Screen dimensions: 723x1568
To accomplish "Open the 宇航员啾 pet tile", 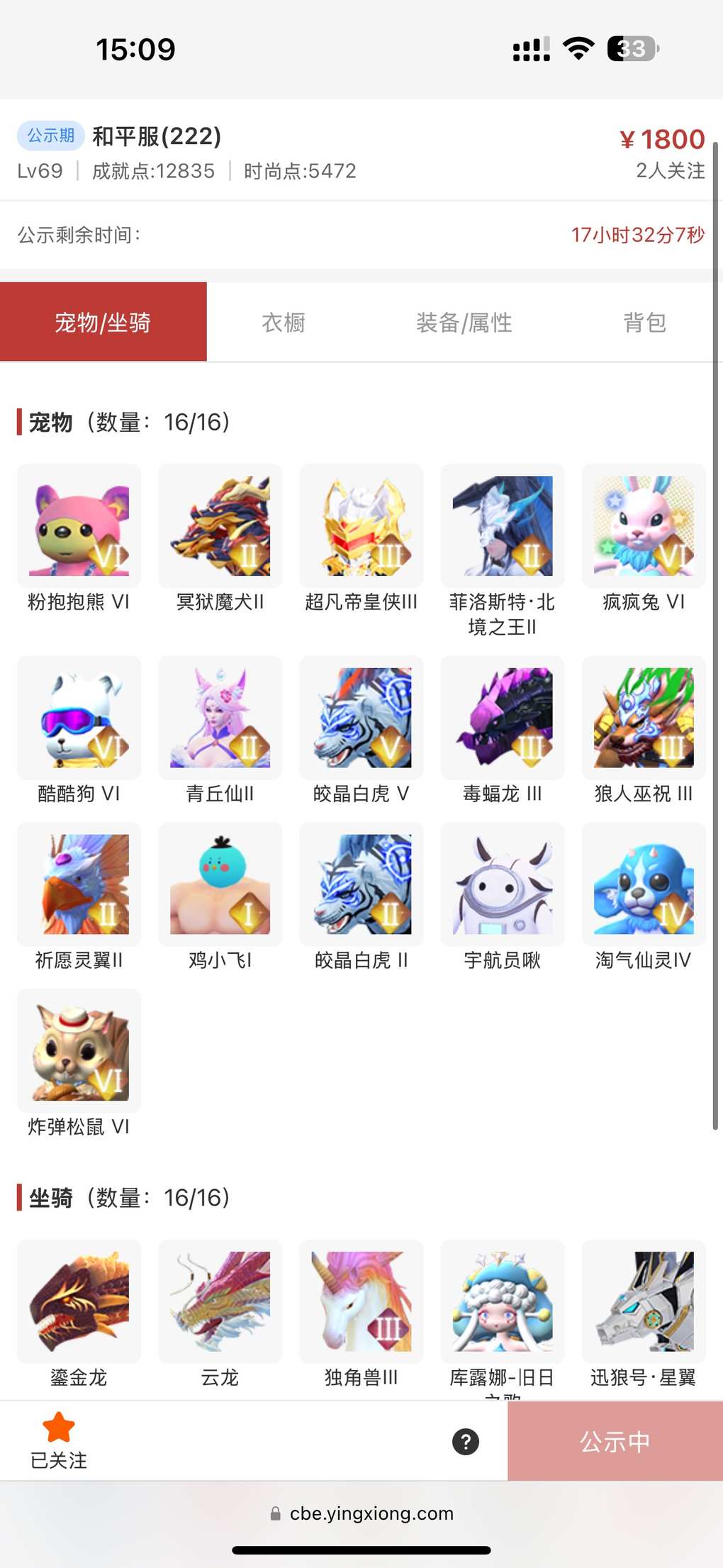I will point(503,884).
